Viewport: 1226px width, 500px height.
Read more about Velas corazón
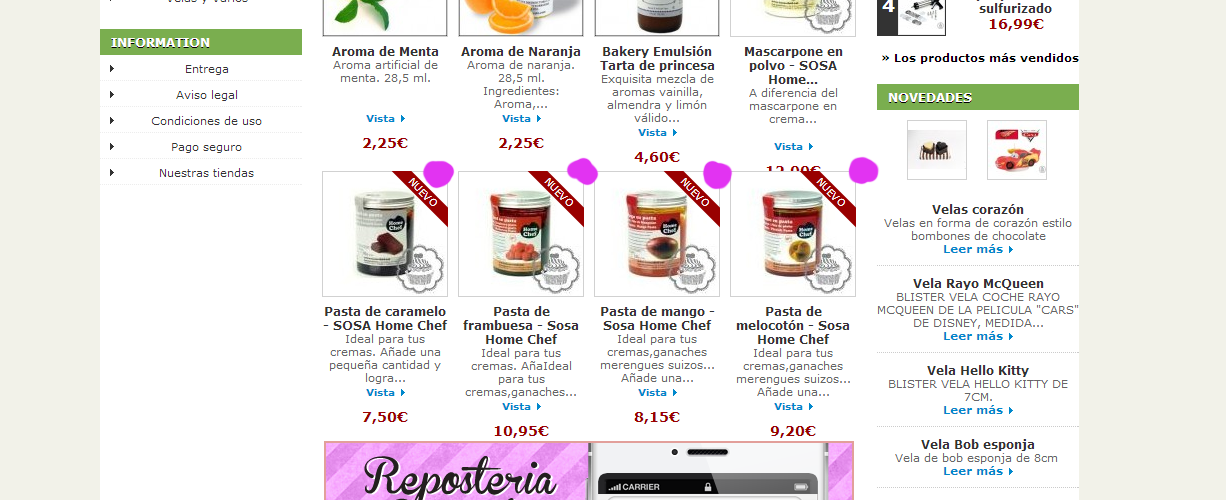pos(977,250)
